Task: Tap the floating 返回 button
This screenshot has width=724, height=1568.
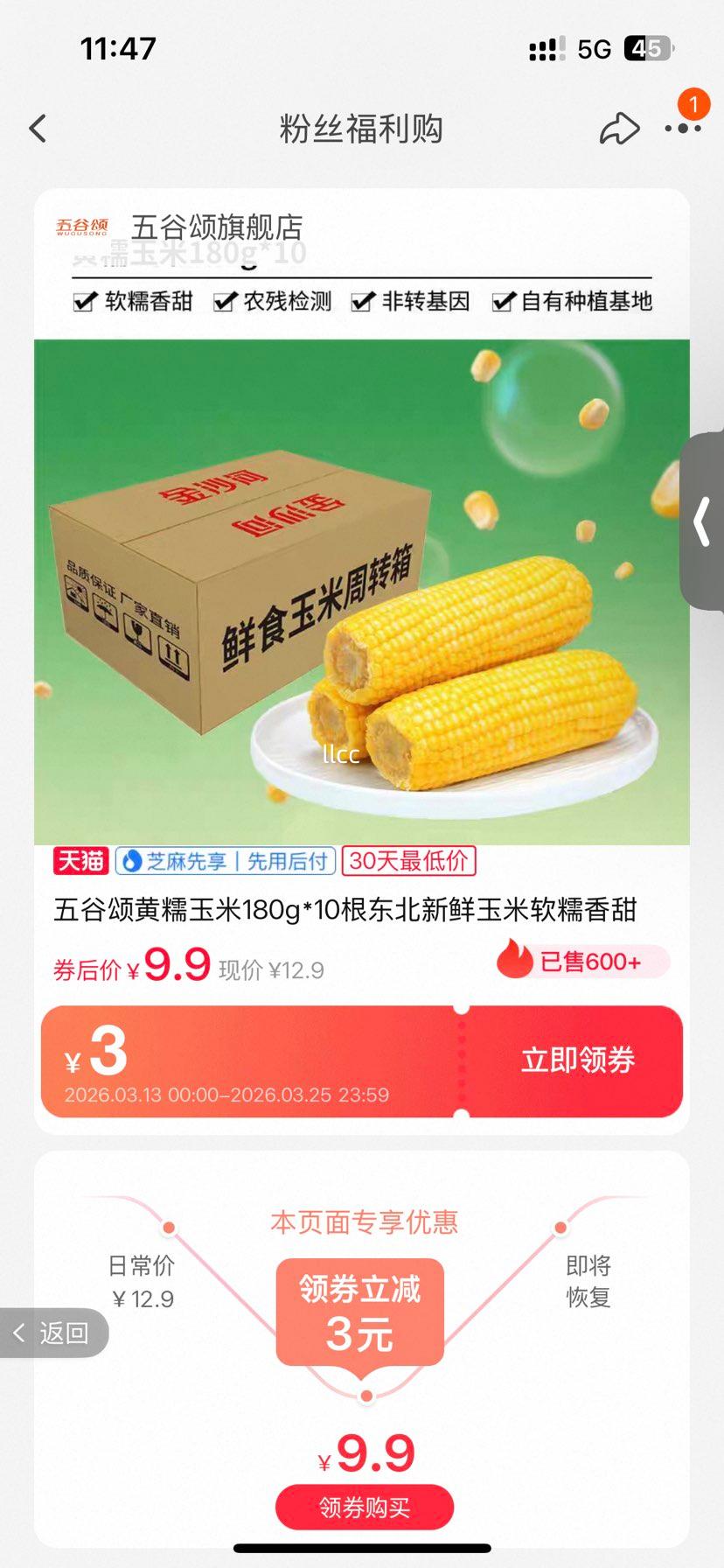Action: coord(54,1333)
